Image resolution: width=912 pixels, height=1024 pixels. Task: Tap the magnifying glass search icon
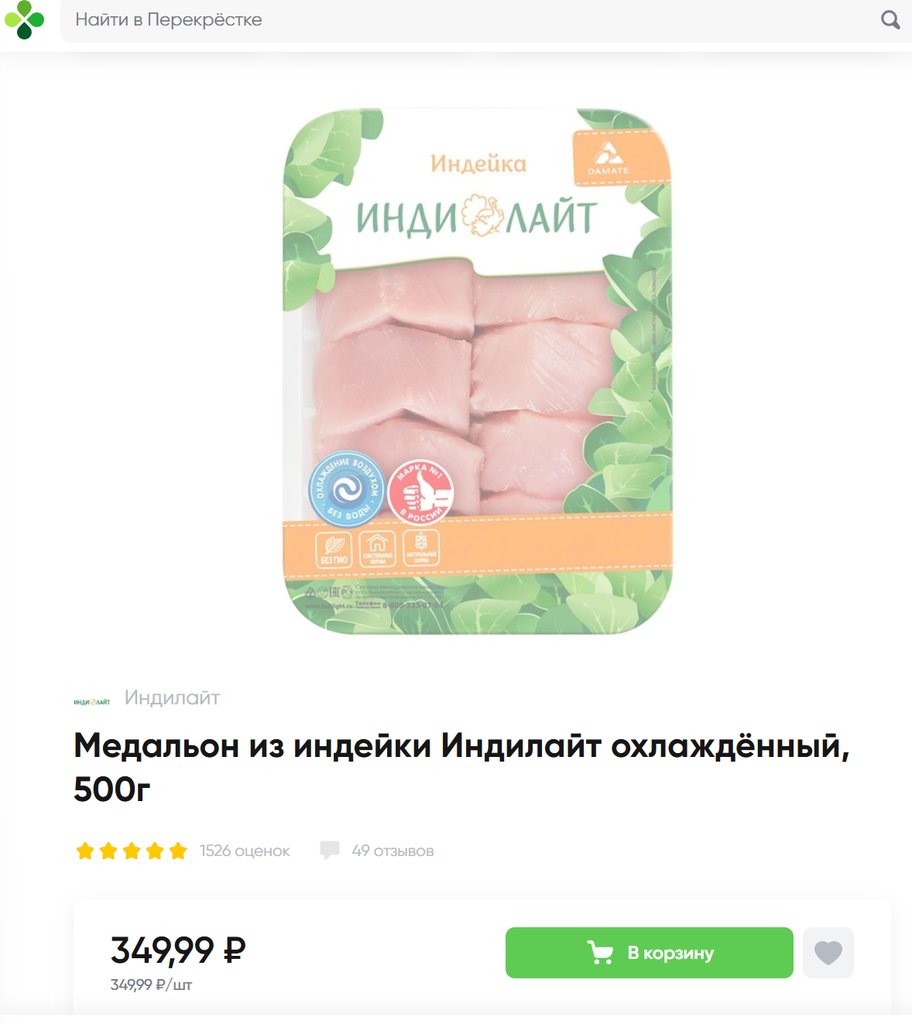(889, 20)
